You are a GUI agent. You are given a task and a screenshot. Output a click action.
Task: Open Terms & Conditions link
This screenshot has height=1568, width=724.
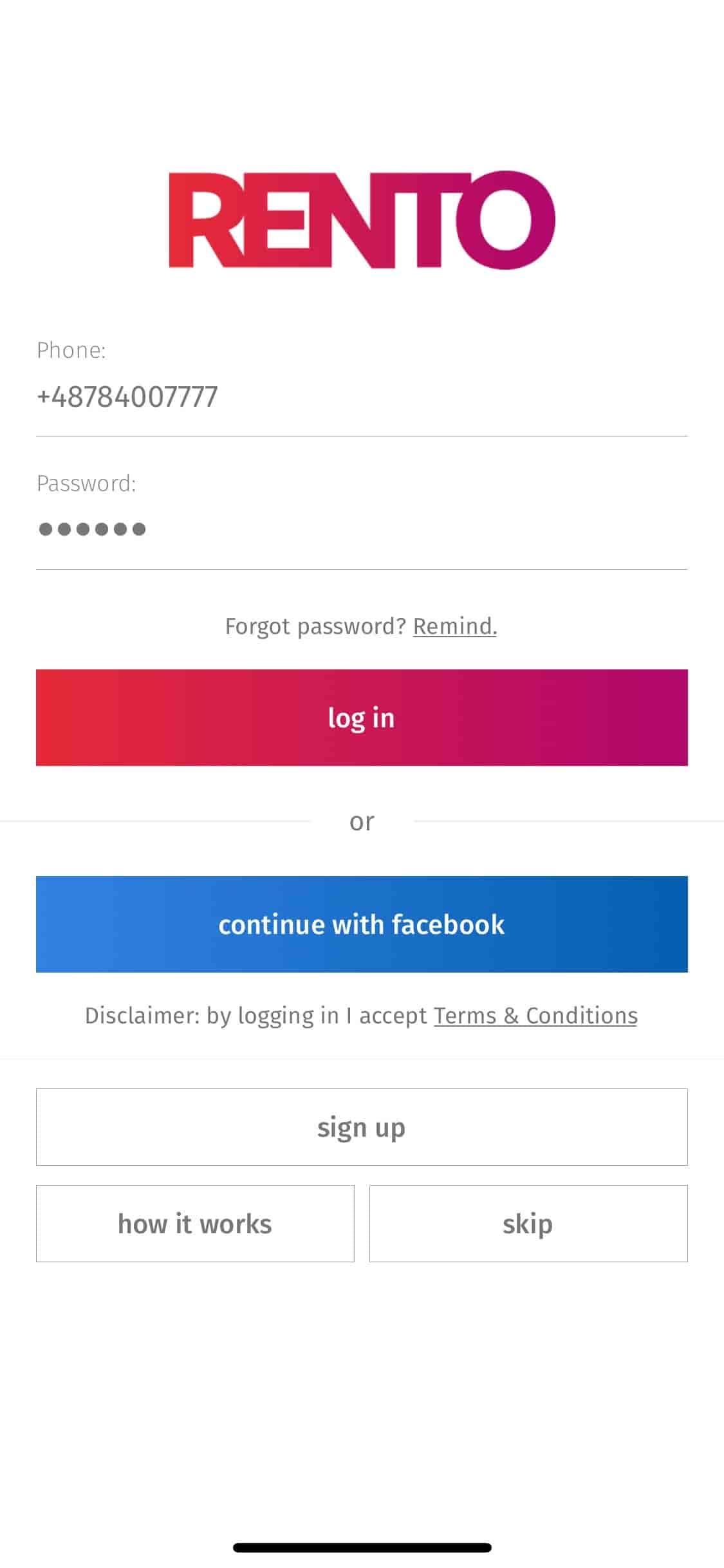click(x=535, y=1016)
